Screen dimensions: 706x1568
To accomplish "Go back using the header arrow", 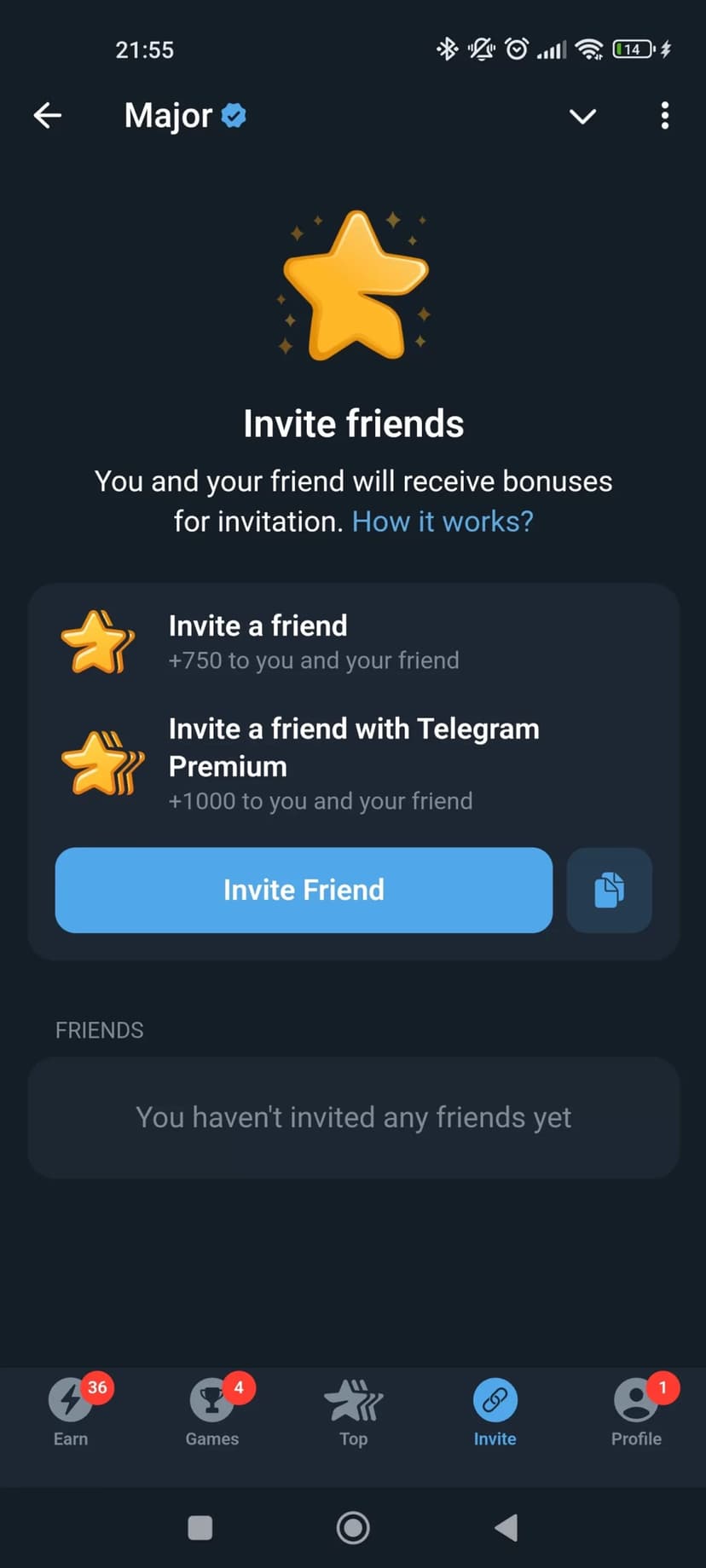I will tap(48, 115).
